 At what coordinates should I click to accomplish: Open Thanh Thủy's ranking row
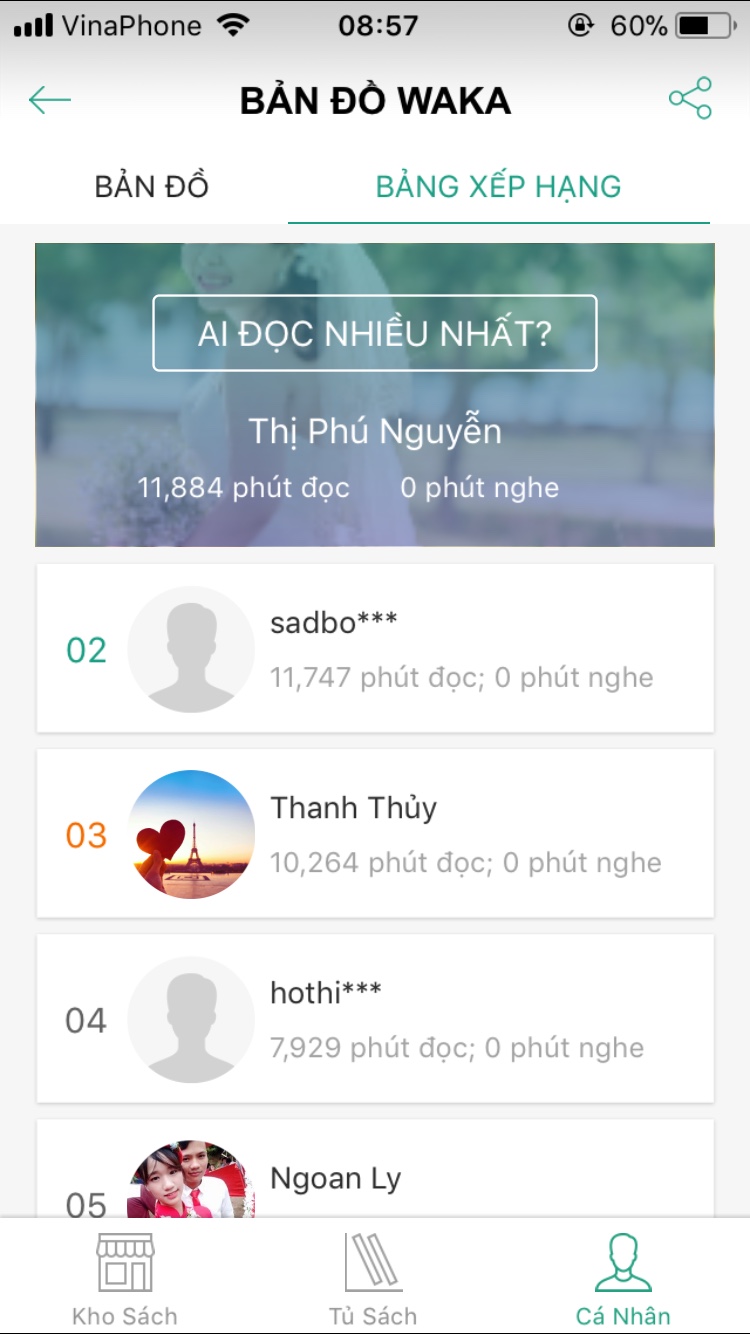tap(375, 834)
